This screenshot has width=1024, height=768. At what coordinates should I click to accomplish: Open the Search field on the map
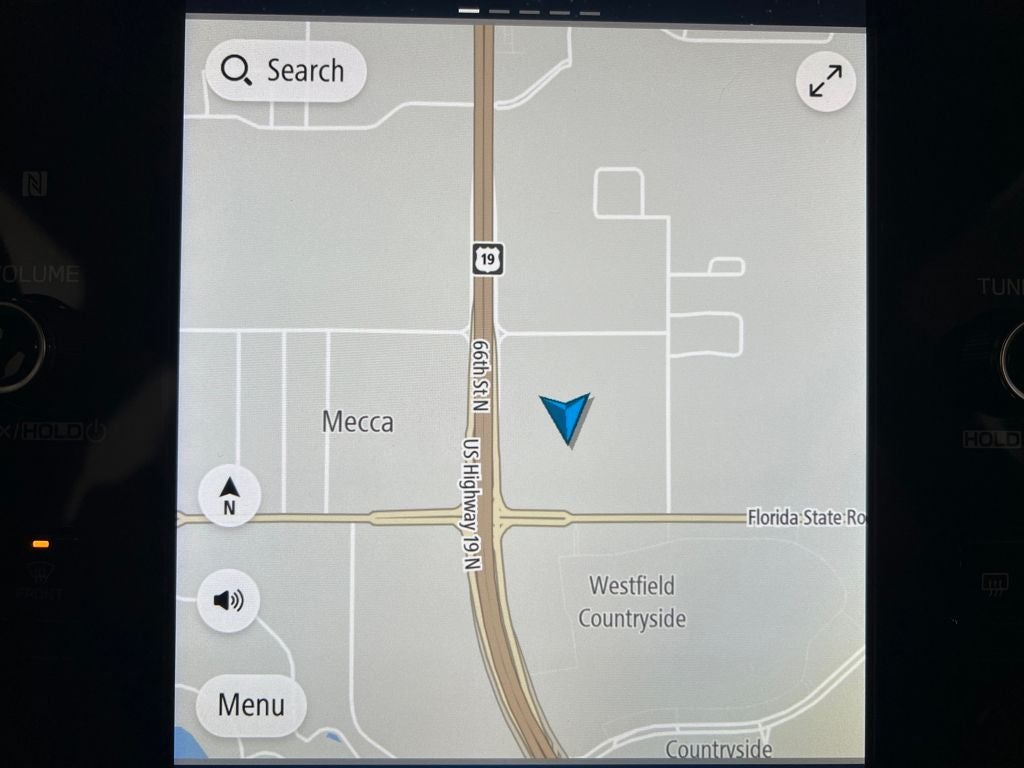(286, 71)
